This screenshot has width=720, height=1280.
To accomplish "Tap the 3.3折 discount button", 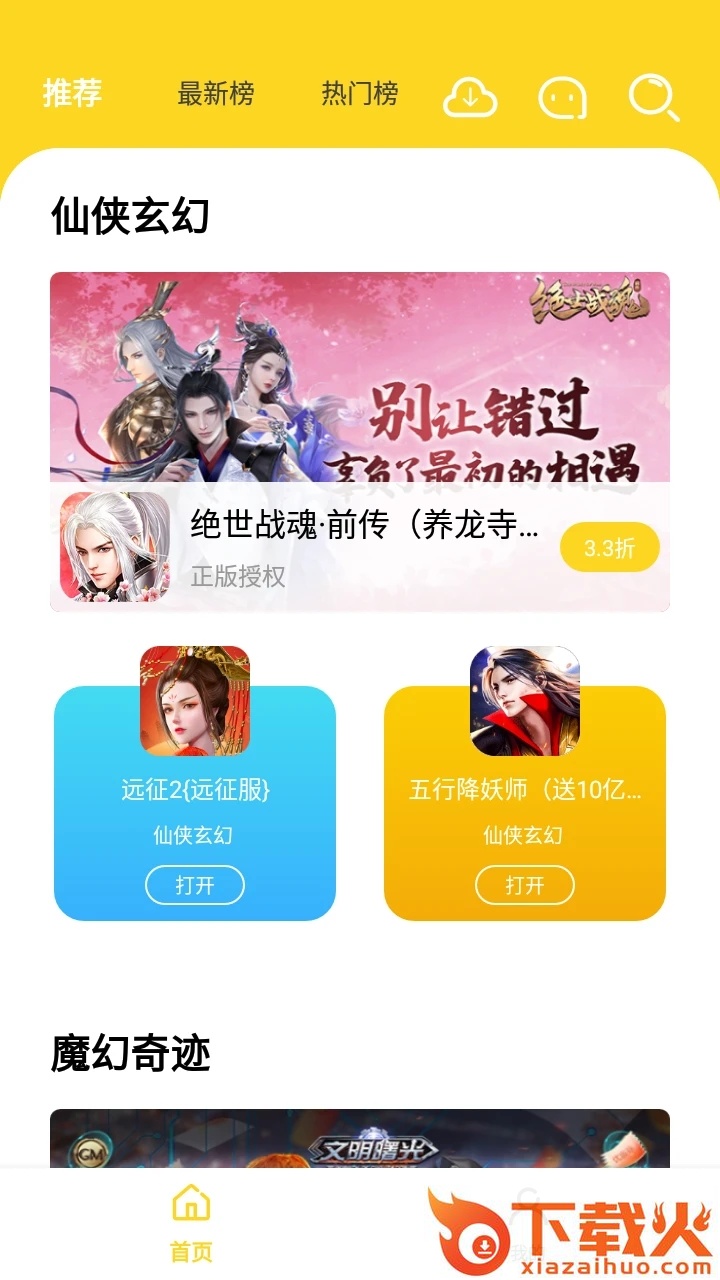I will 609,548.
